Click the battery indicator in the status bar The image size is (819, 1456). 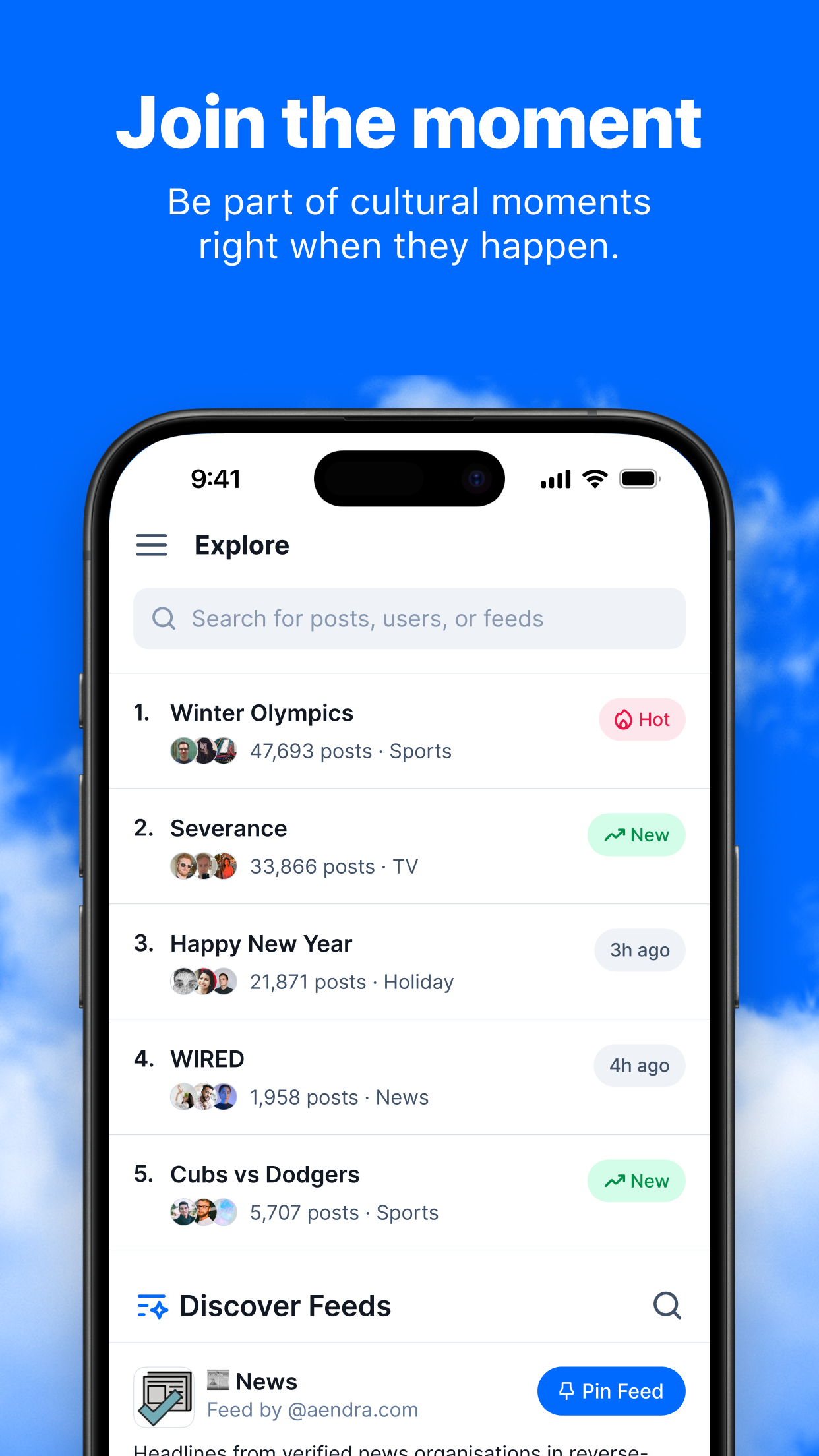coord(638,479)
